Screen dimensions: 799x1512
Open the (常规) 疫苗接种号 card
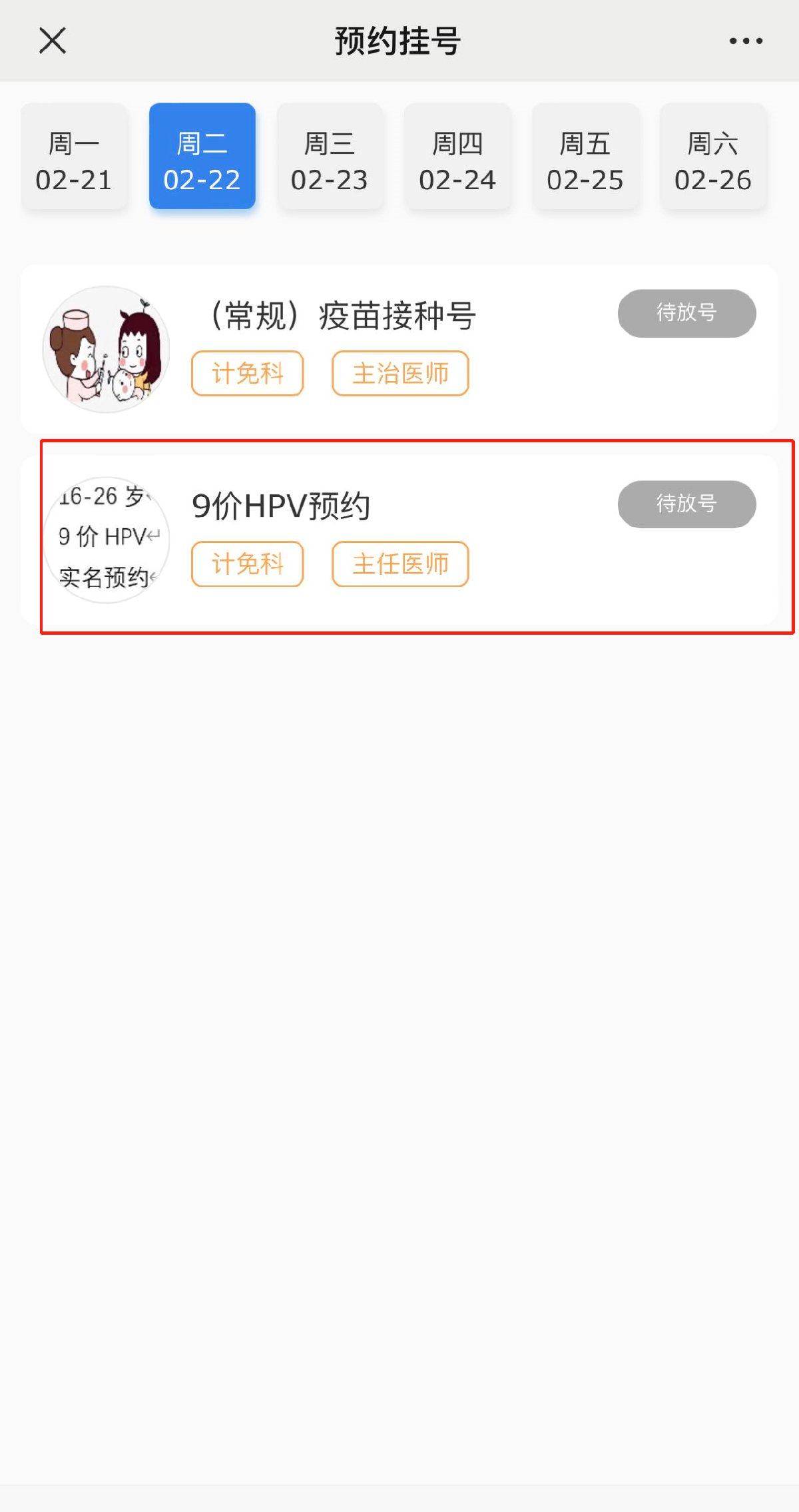[343, 316]
